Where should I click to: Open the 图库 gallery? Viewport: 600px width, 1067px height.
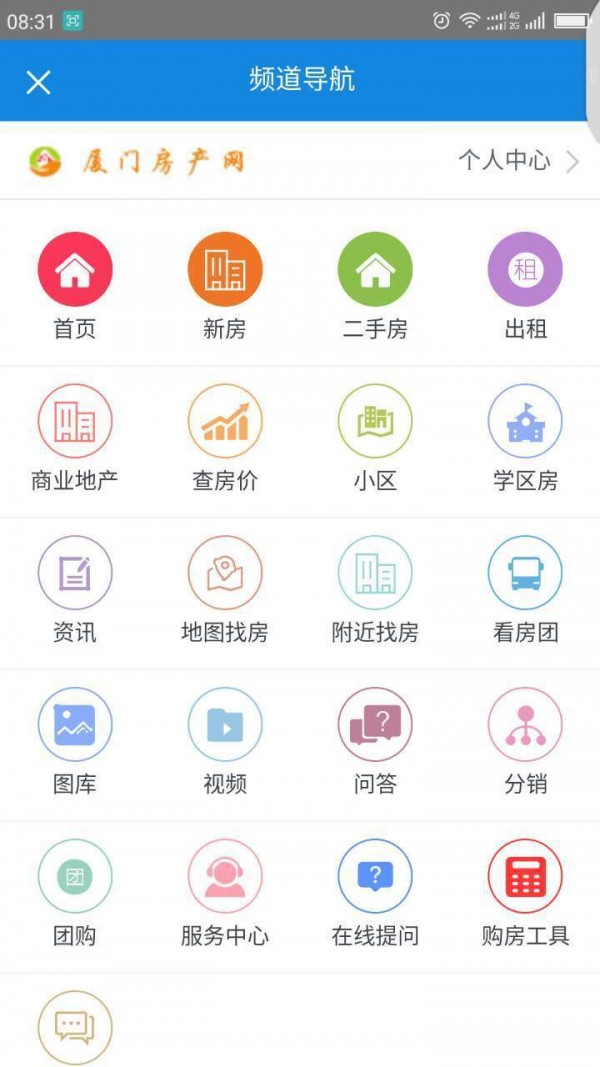click(75, 725)
